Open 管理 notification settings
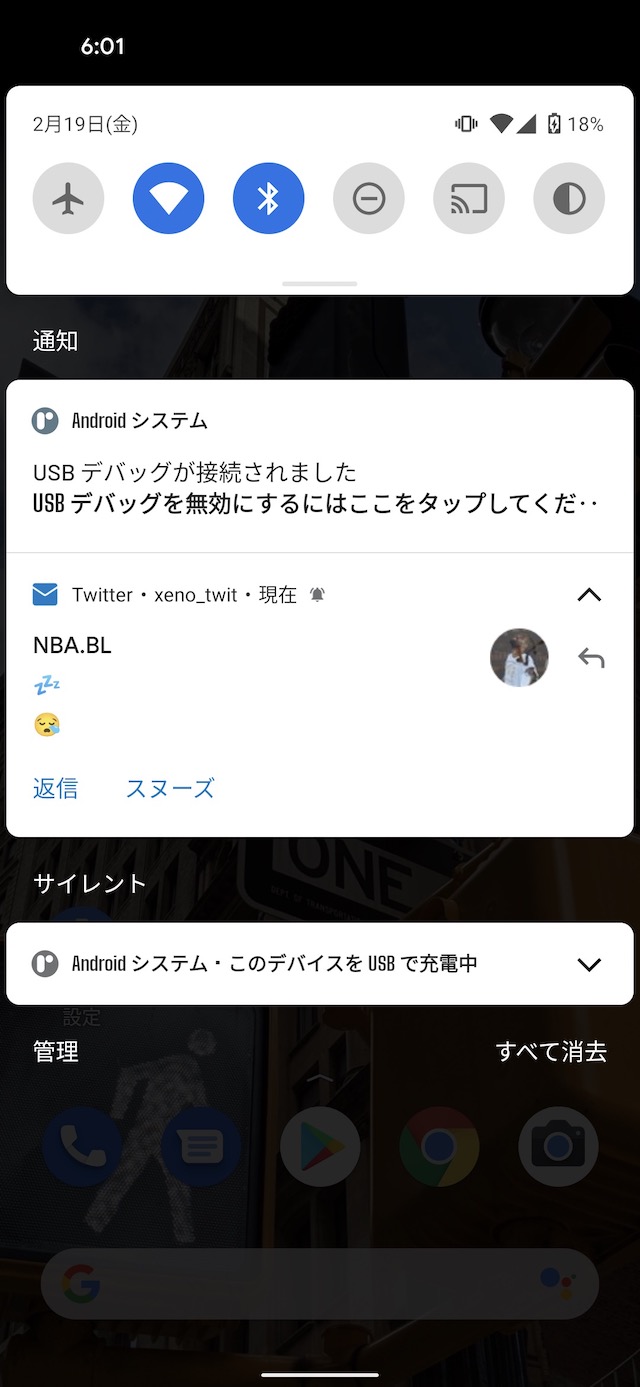This screenshot has height=1387, width=640. tap(56, 1051)
